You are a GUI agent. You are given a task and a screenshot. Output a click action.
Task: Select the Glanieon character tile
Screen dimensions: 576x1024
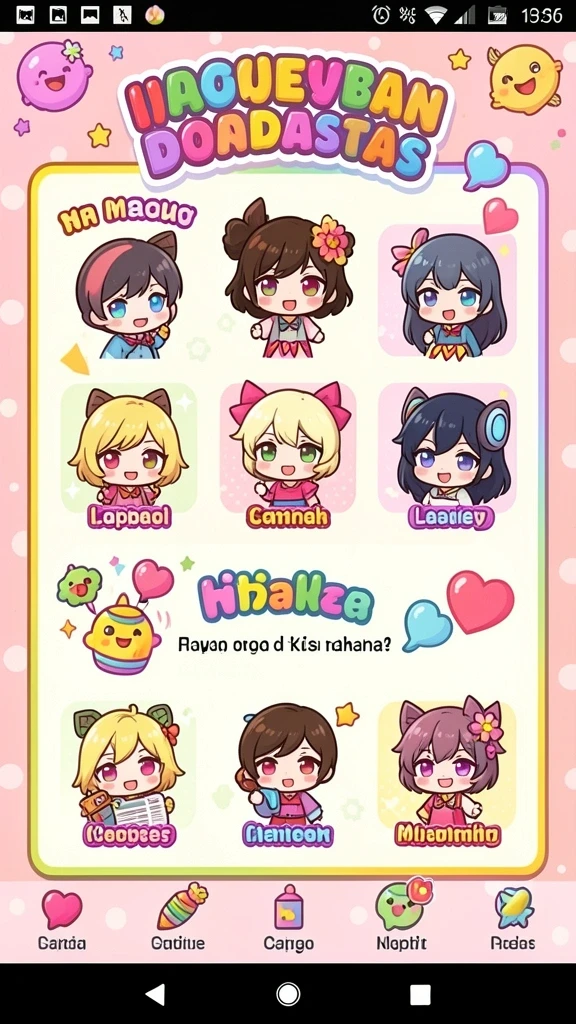click(287, 775)
